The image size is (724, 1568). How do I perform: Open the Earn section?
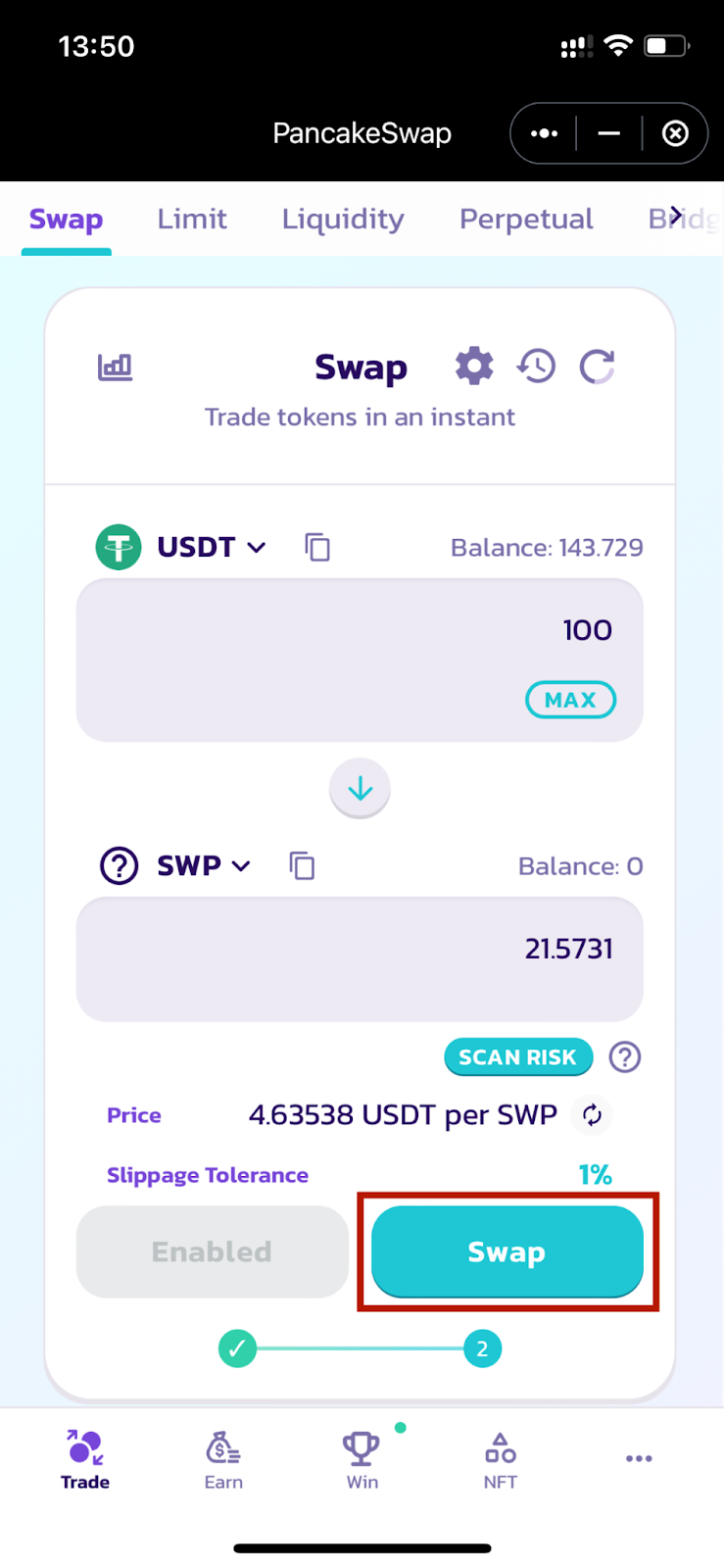(x=223, y=1460)
